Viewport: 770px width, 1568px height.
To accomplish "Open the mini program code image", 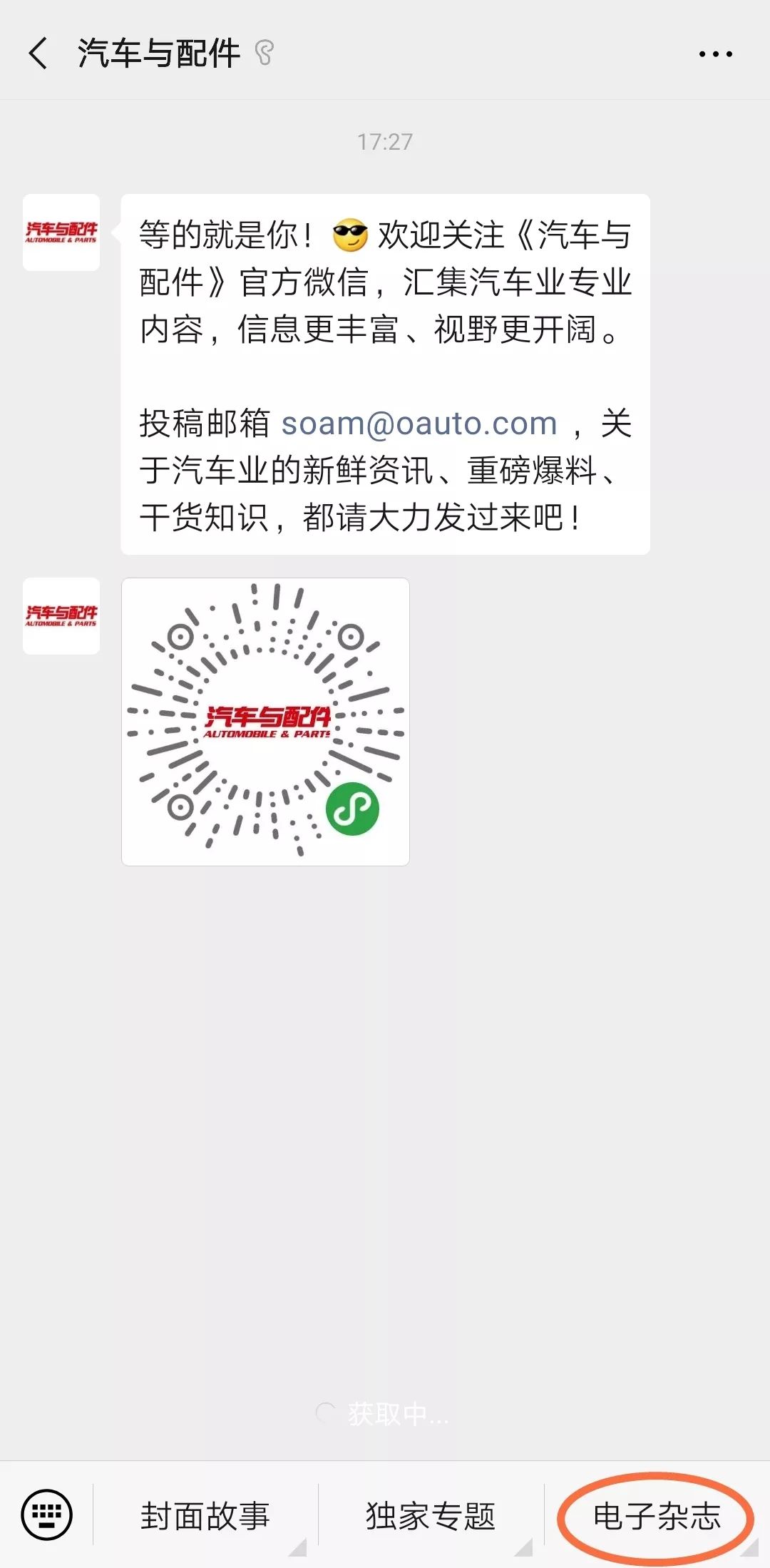I will pyautogui.click(x=265, y=722).
